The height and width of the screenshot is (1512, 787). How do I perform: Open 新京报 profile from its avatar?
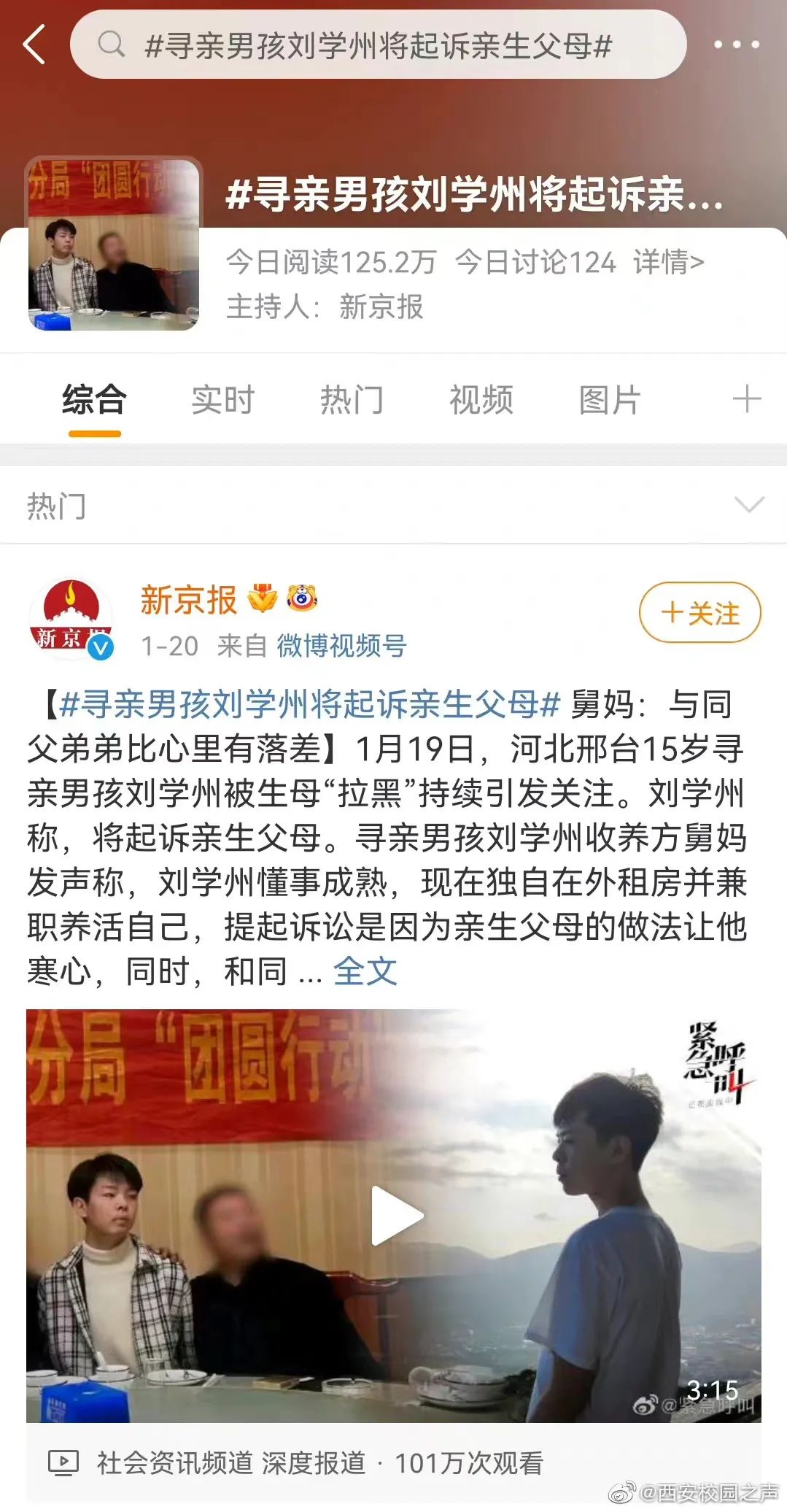pos(71,619)
